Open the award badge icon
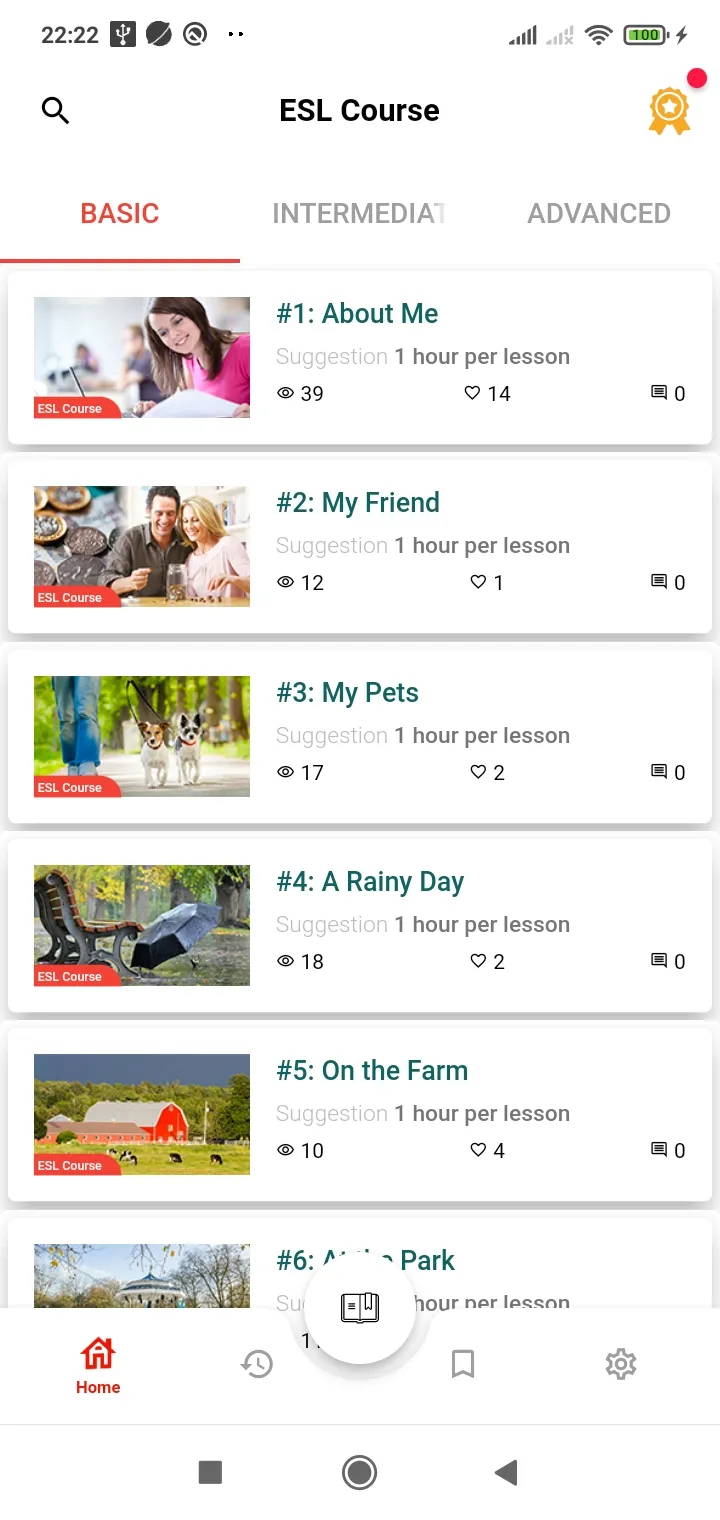Screen dimensions: 720x1520 pyautogui.click(x=669, y=110)
